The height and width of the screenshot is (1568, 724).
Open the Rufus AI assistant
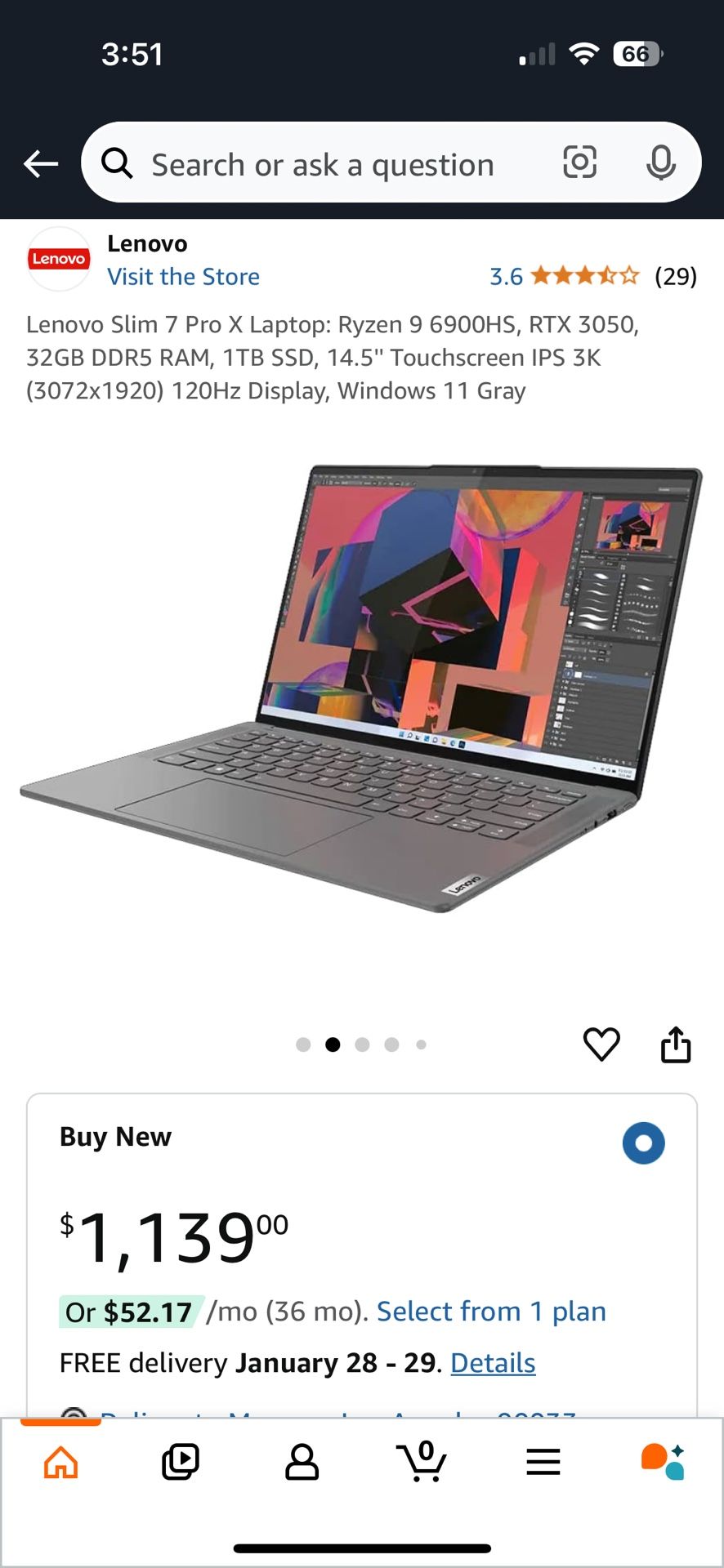[x=663, y=1462]
